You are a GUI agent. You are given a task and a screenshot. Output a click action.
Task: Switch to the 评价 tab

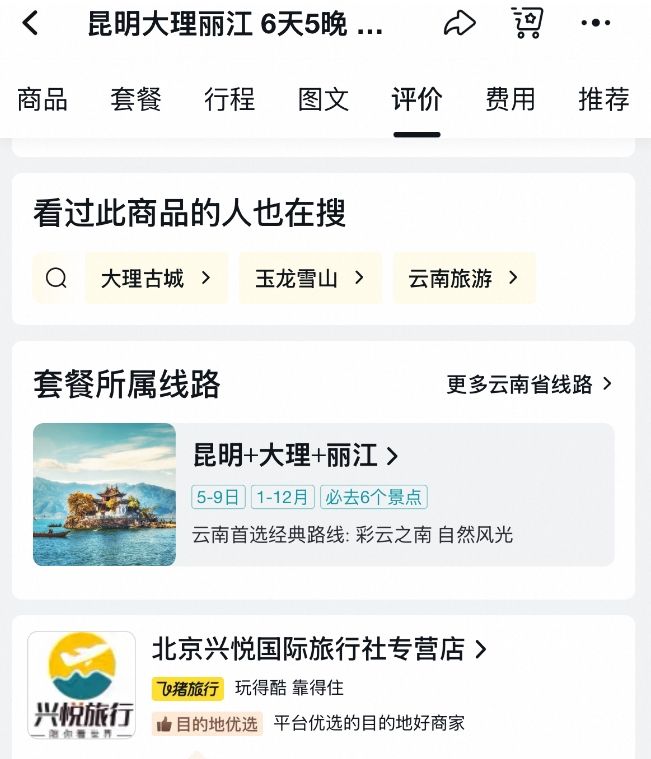417,99
